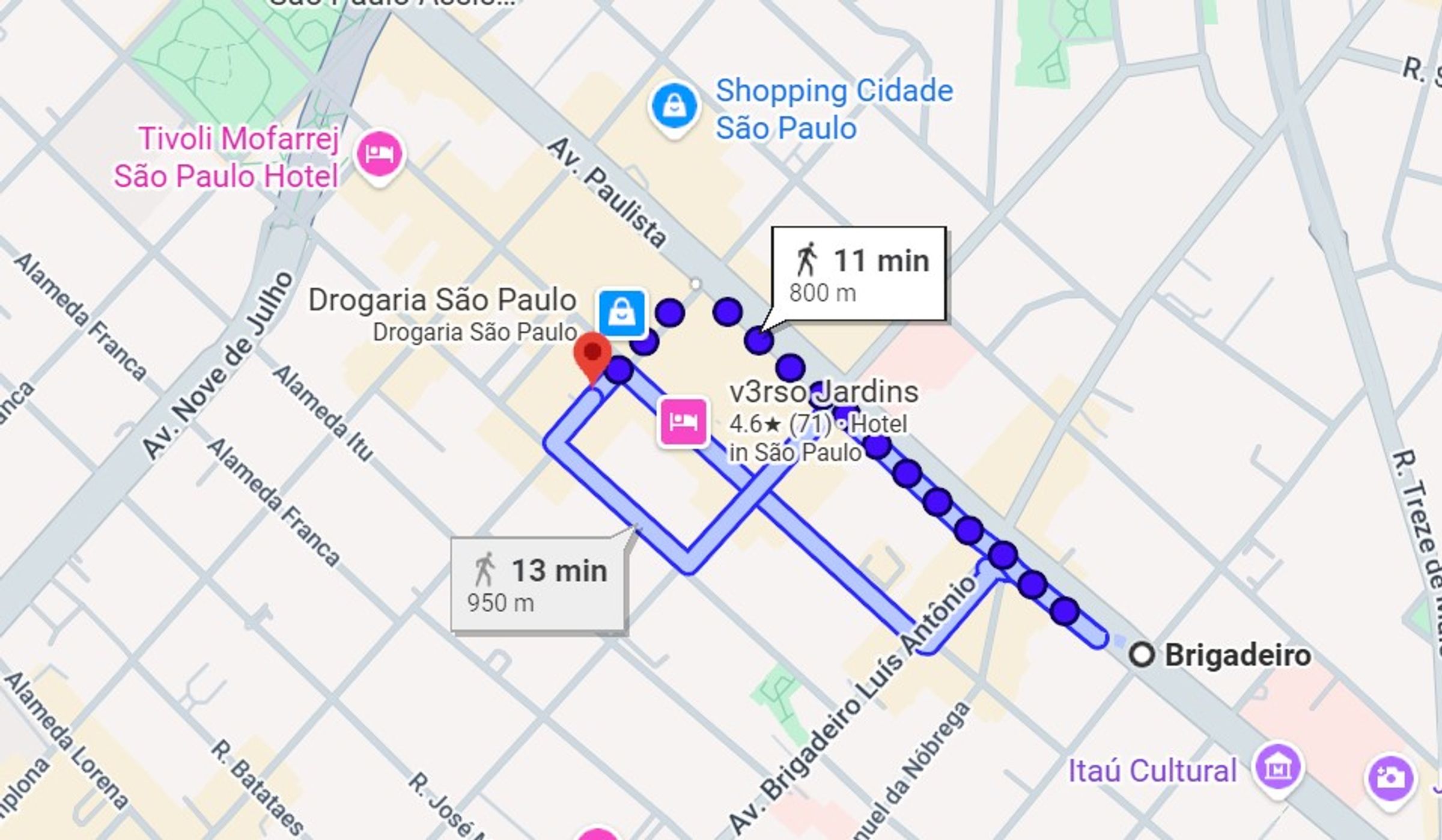Open the v3rso Jardins hotel marker

tap(683, 422)
